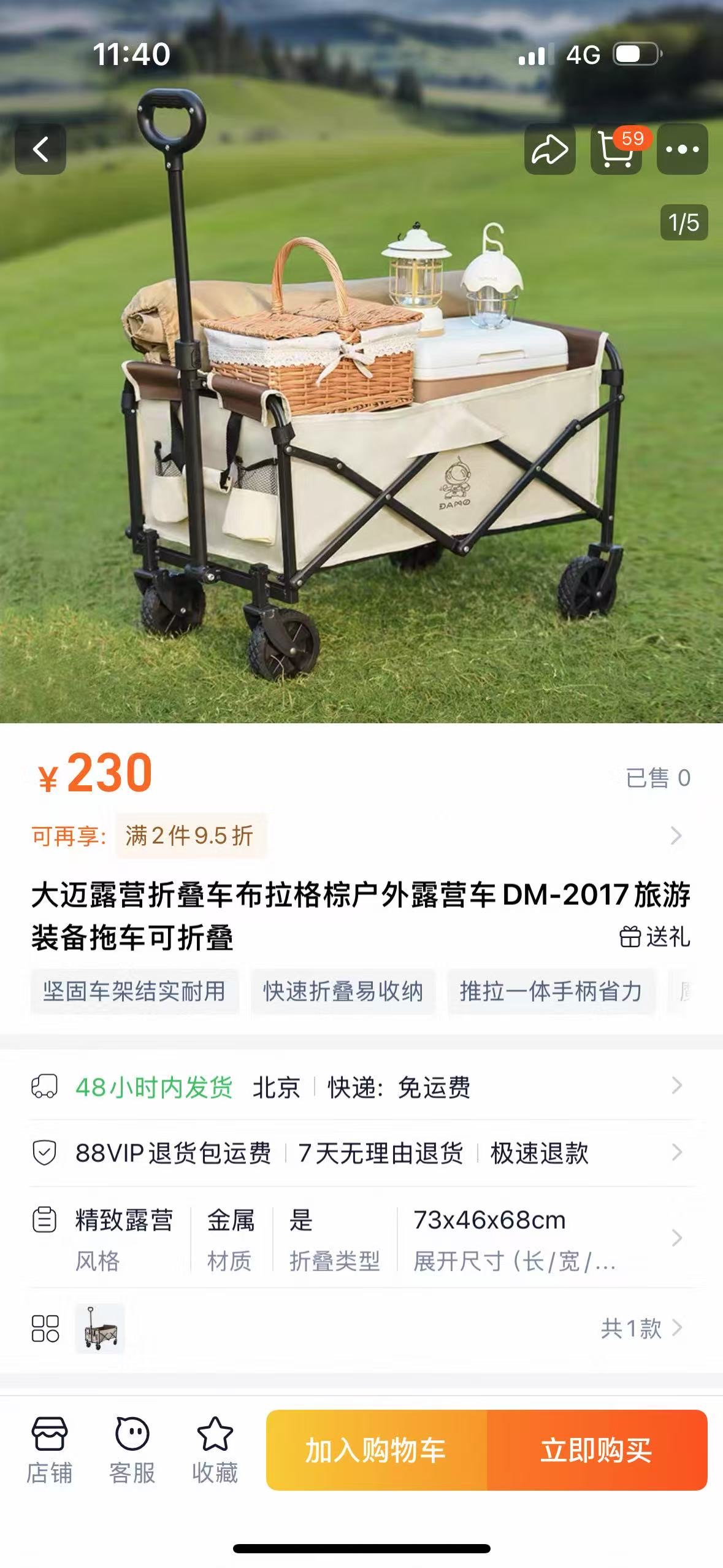This screenshot has height=1568, width=723.
Task: Go back using the arrow icon
Action: (x=40, y=149)
